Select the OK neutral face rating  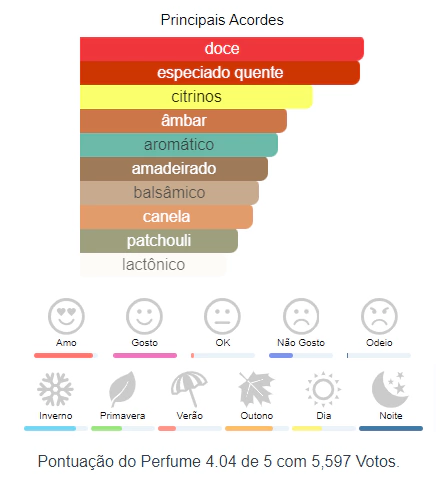click(222, 316)
